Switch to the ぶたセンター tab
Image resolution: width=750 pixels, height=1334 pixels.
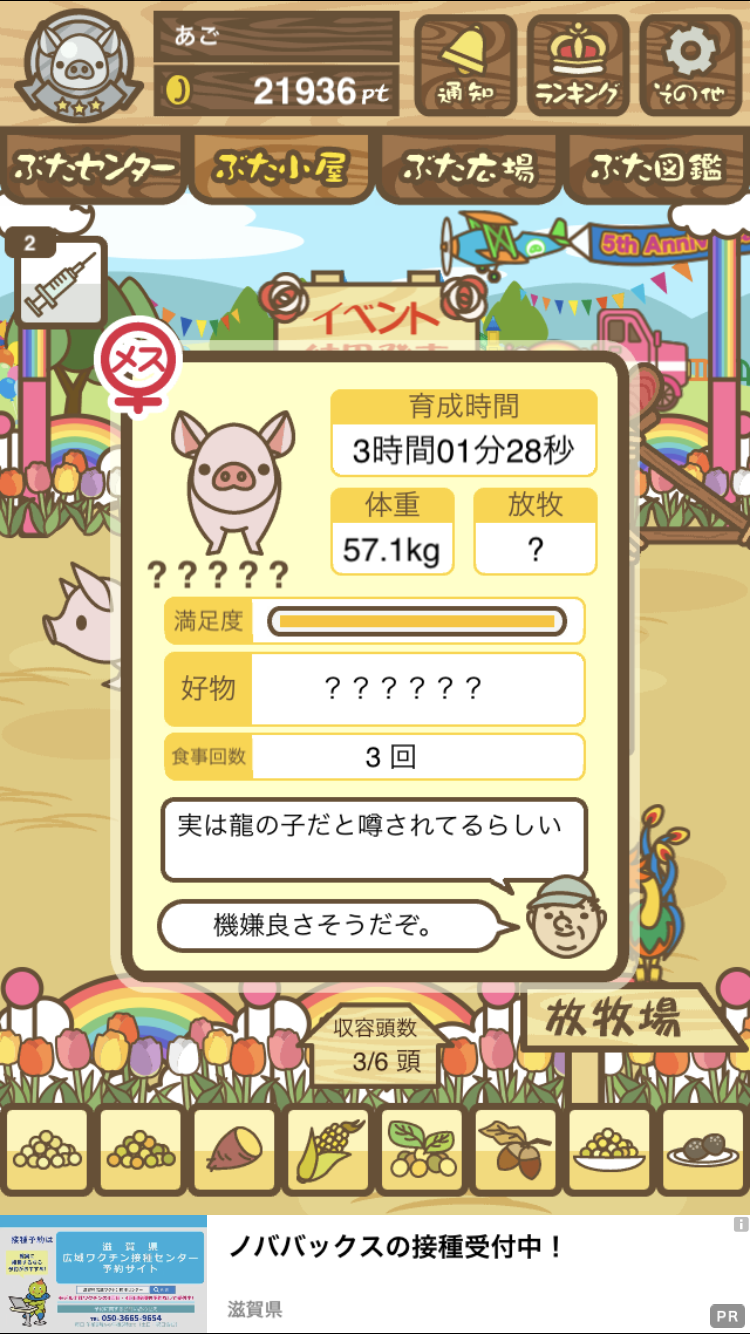(95, 167)
